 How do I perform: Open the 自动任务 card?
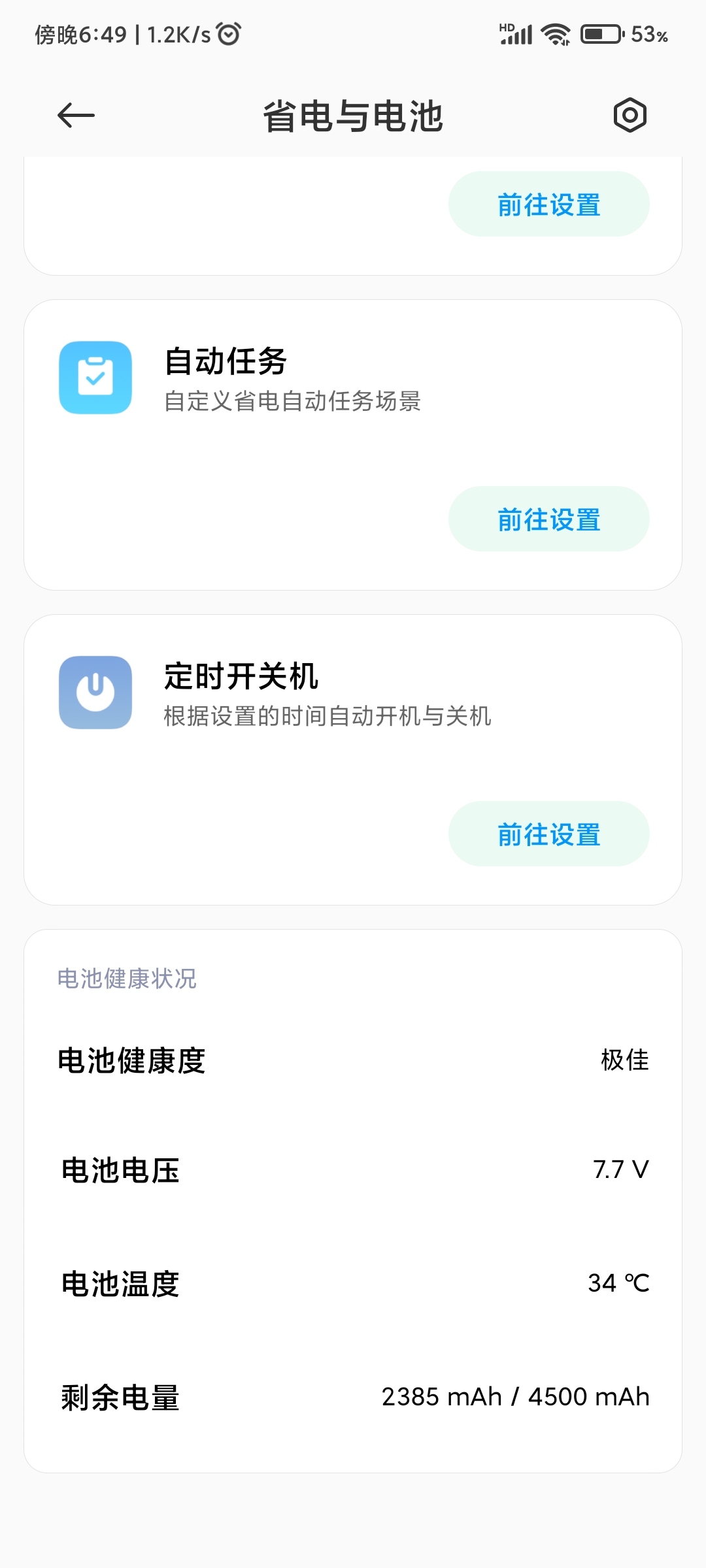(353, 445)
